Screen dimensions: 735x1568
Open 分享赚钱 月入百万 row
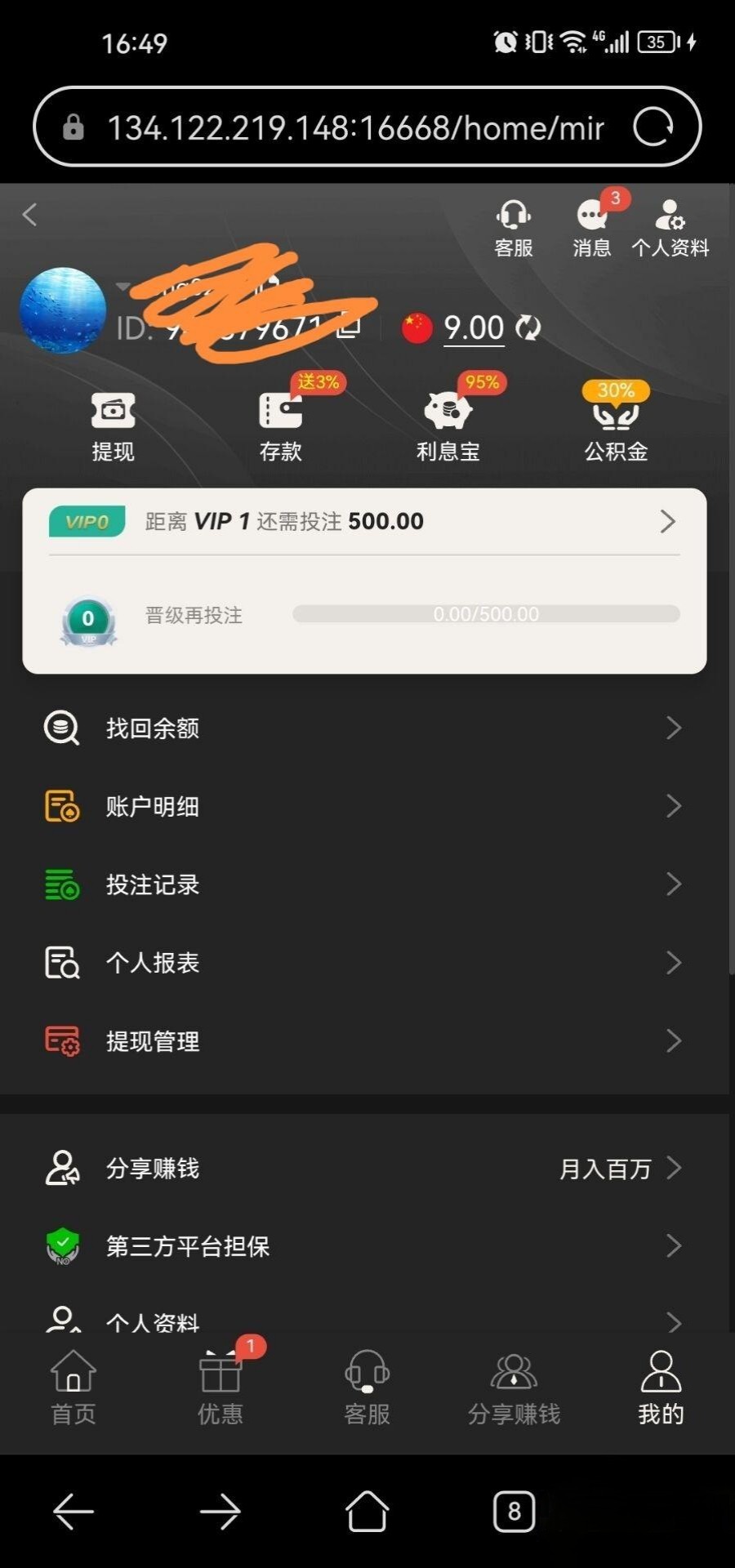[364, 1168]
